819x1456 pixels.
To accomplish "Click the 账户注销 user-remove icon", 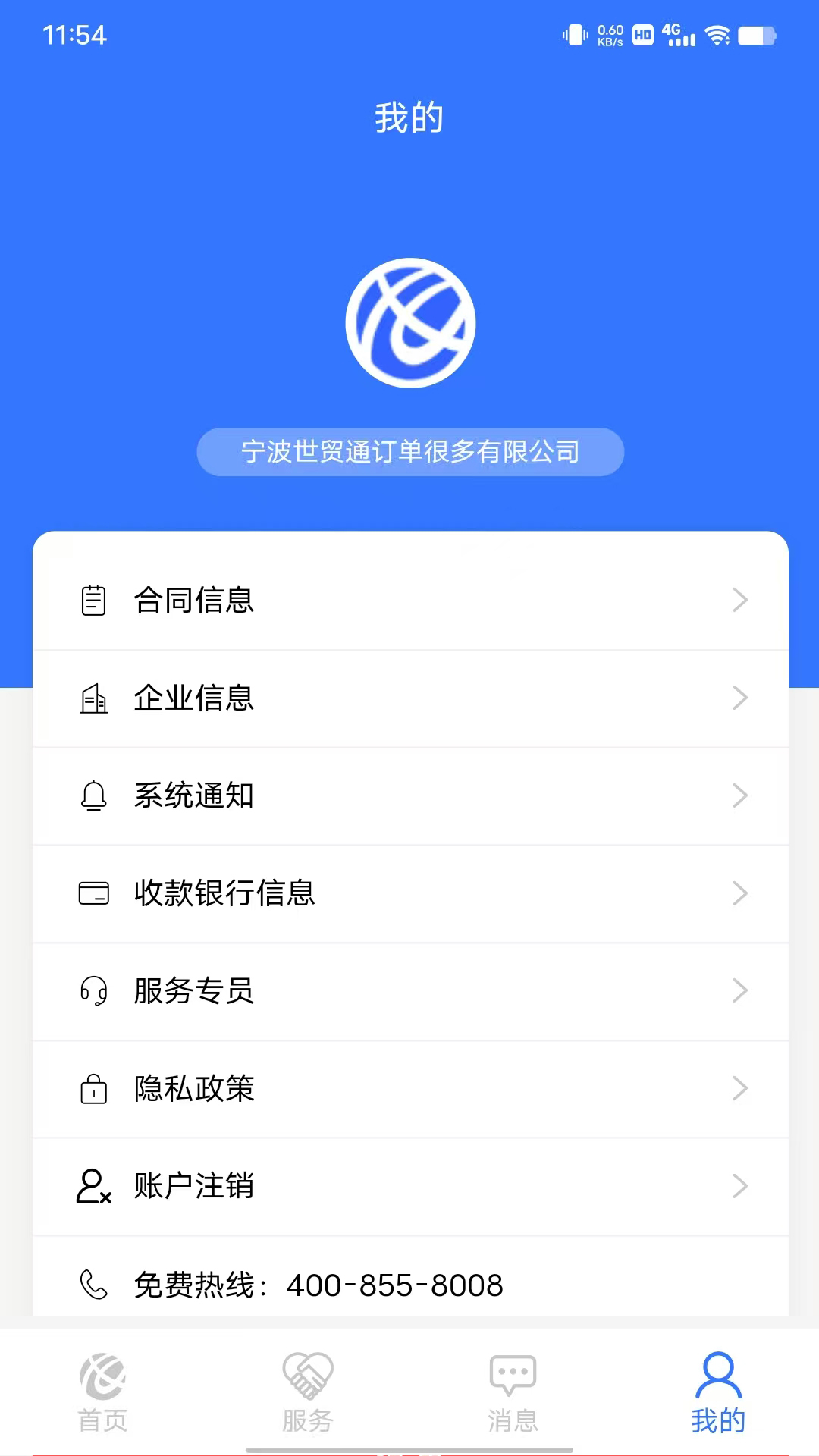I will [93, 1187].
